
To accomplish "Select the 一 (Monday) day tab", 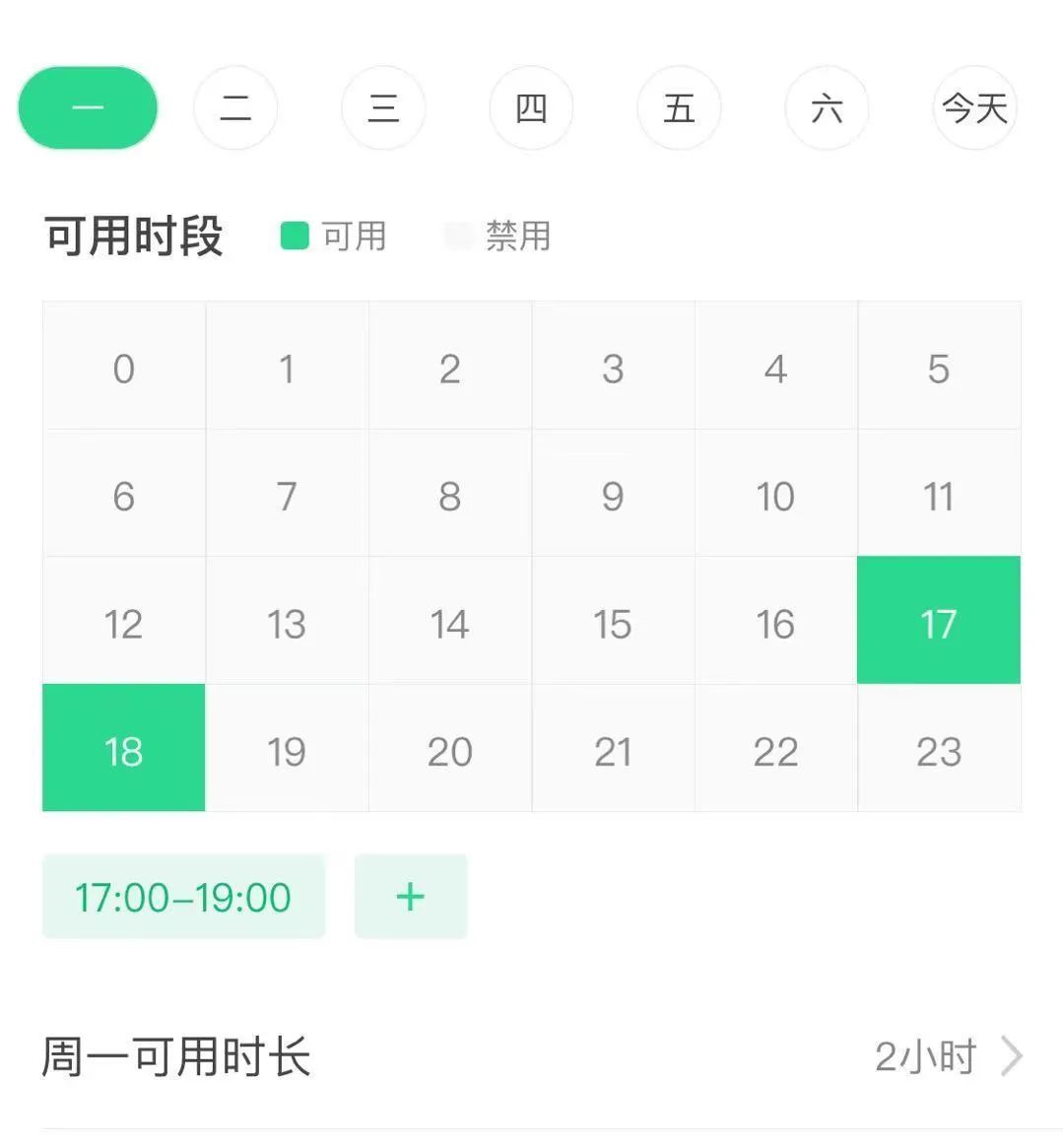I will 88,107.
